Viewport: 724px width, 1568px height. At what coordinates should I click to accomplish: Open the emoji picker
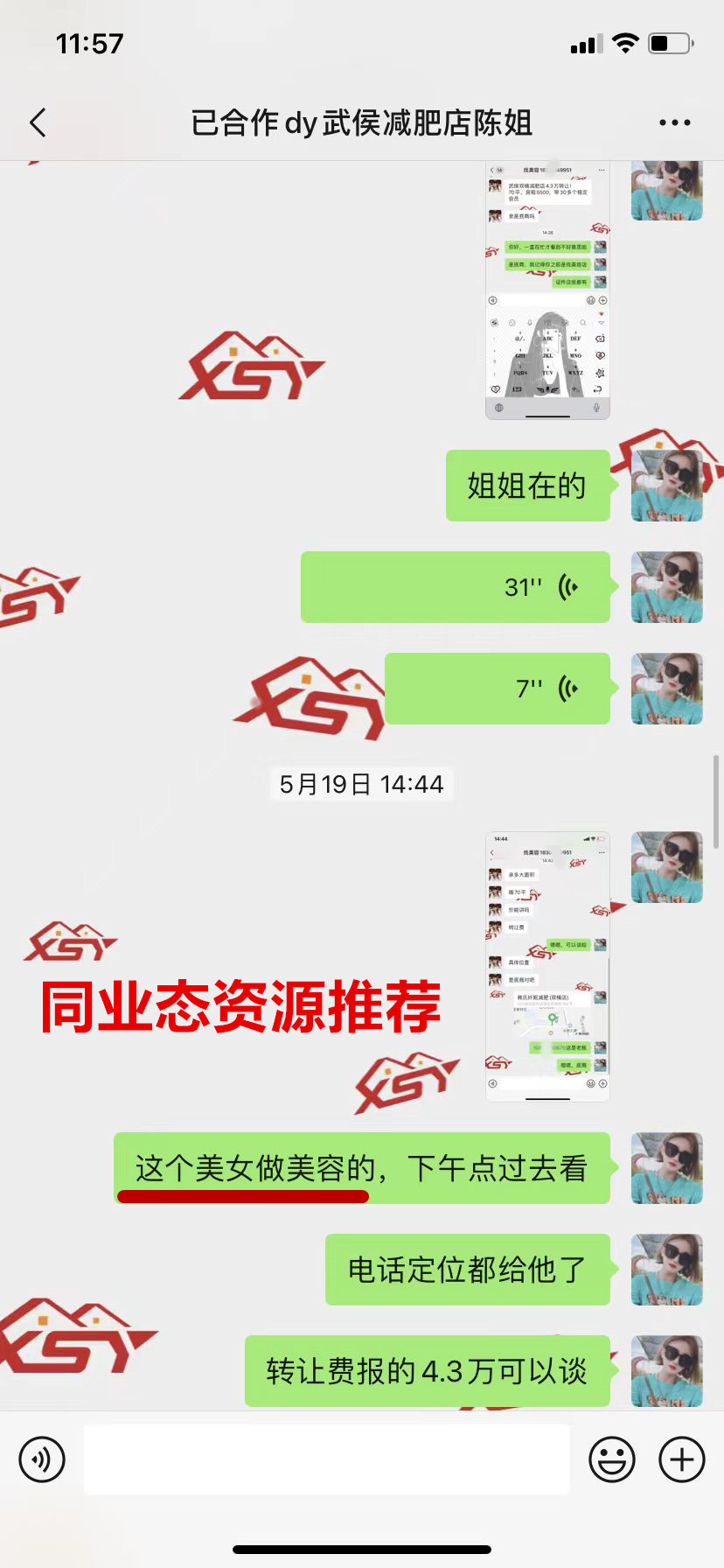612,1459
